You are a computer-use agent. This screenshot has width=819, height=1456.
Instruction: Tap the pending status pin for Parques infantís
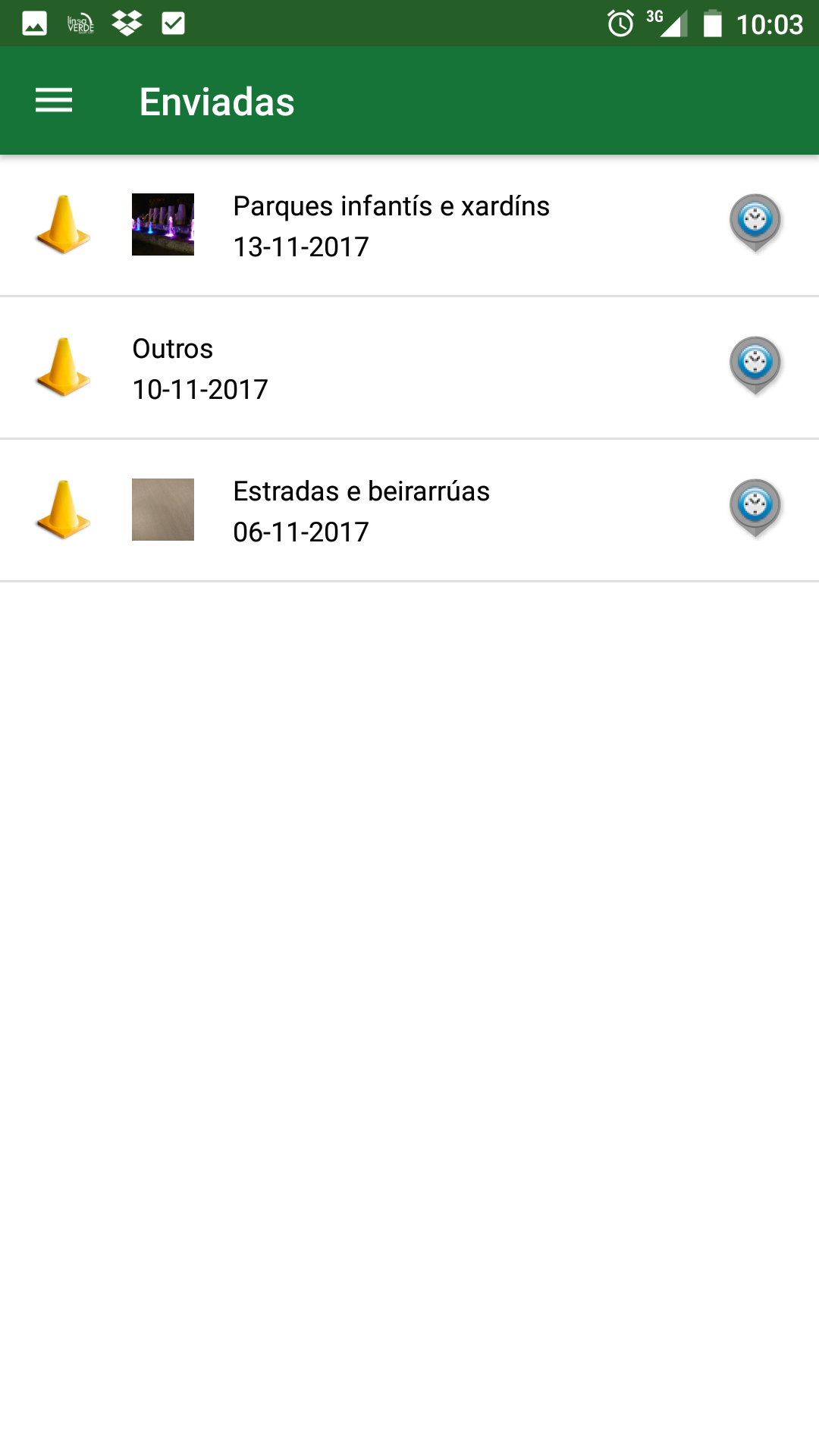755,222
